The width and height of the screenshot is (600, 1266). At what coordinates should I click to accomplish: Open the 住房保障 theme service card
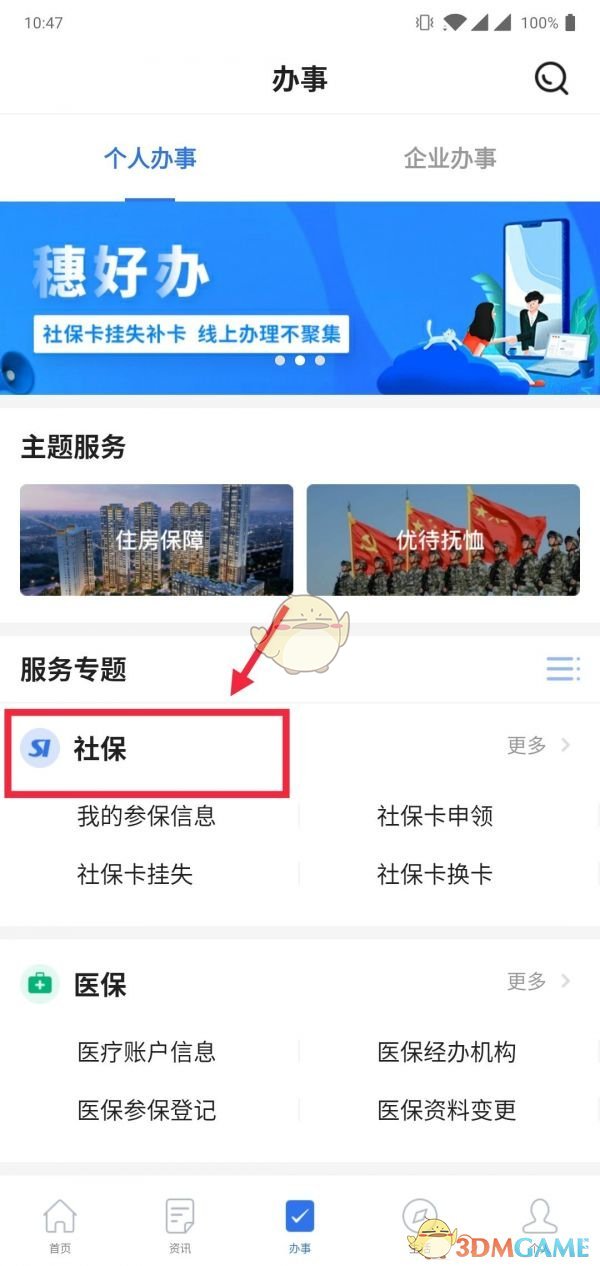pyautogui.click(x=157, y=540)
